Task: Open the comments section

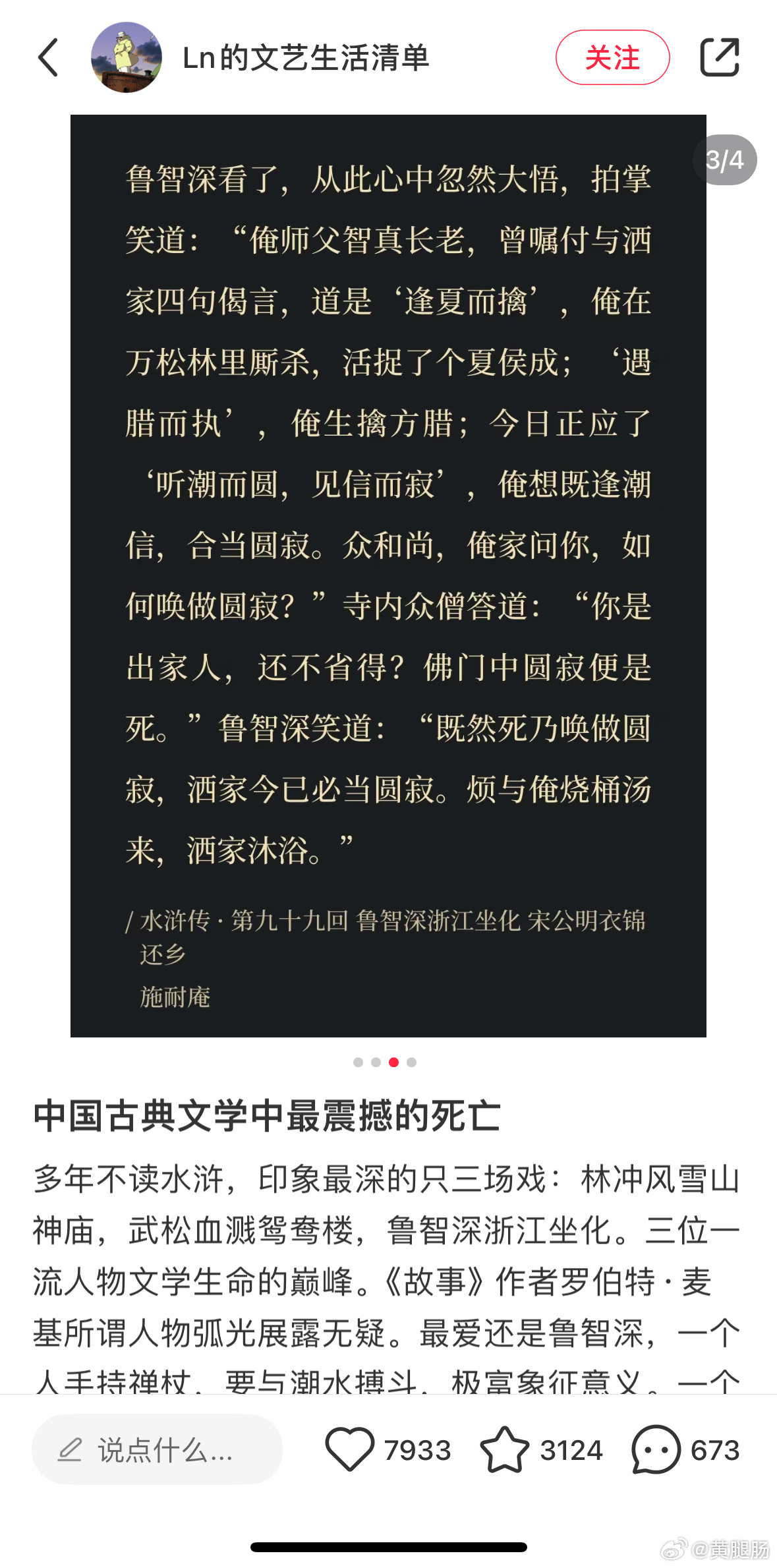Action: tap(656, 1449)
